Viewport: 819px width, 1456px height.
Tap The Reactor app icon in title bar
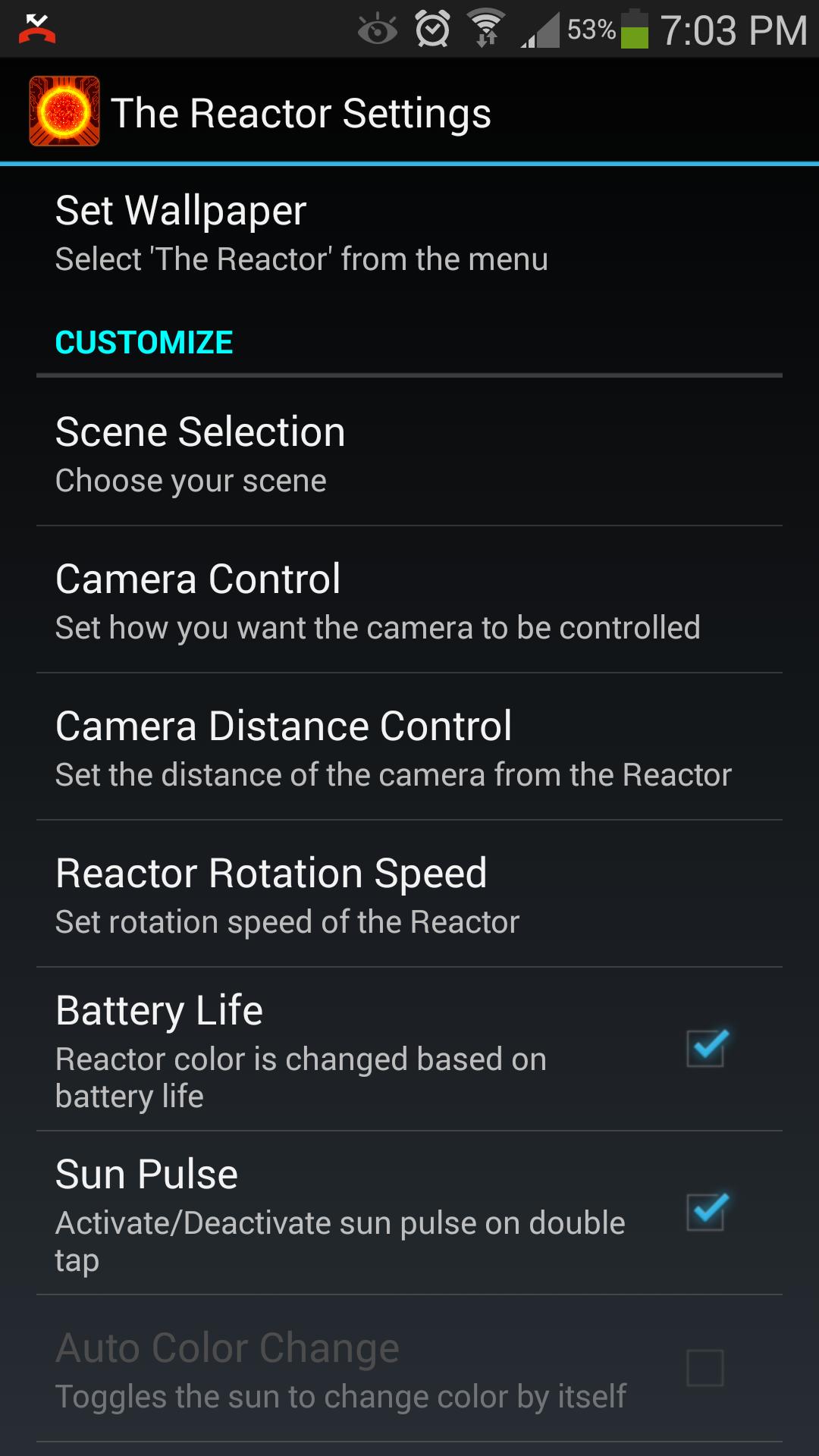coord(64,111)
